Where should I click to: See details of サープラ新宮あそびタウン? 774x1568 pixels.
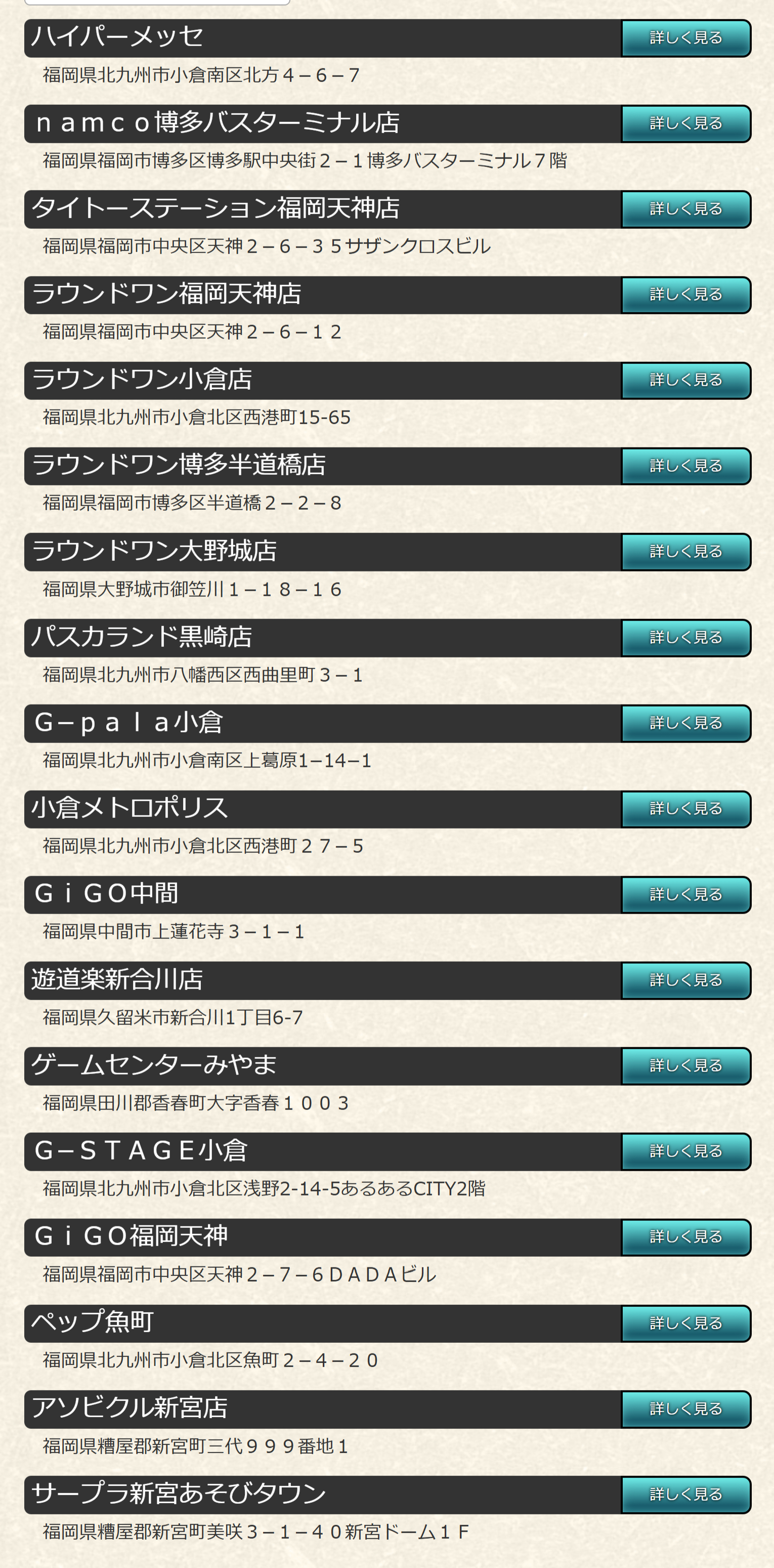[x=686, y=1495]
